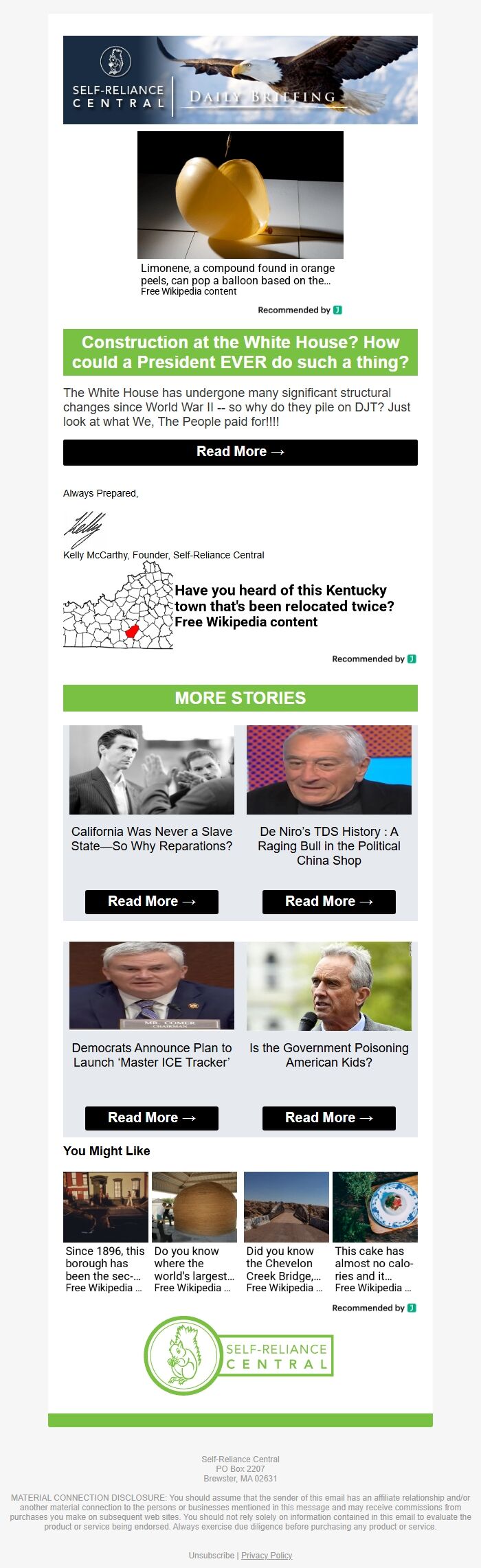Viewport: 481px width, 1568px height.
Task: Read more on Government Poisoning Kids story
Action: (328, 1118)
